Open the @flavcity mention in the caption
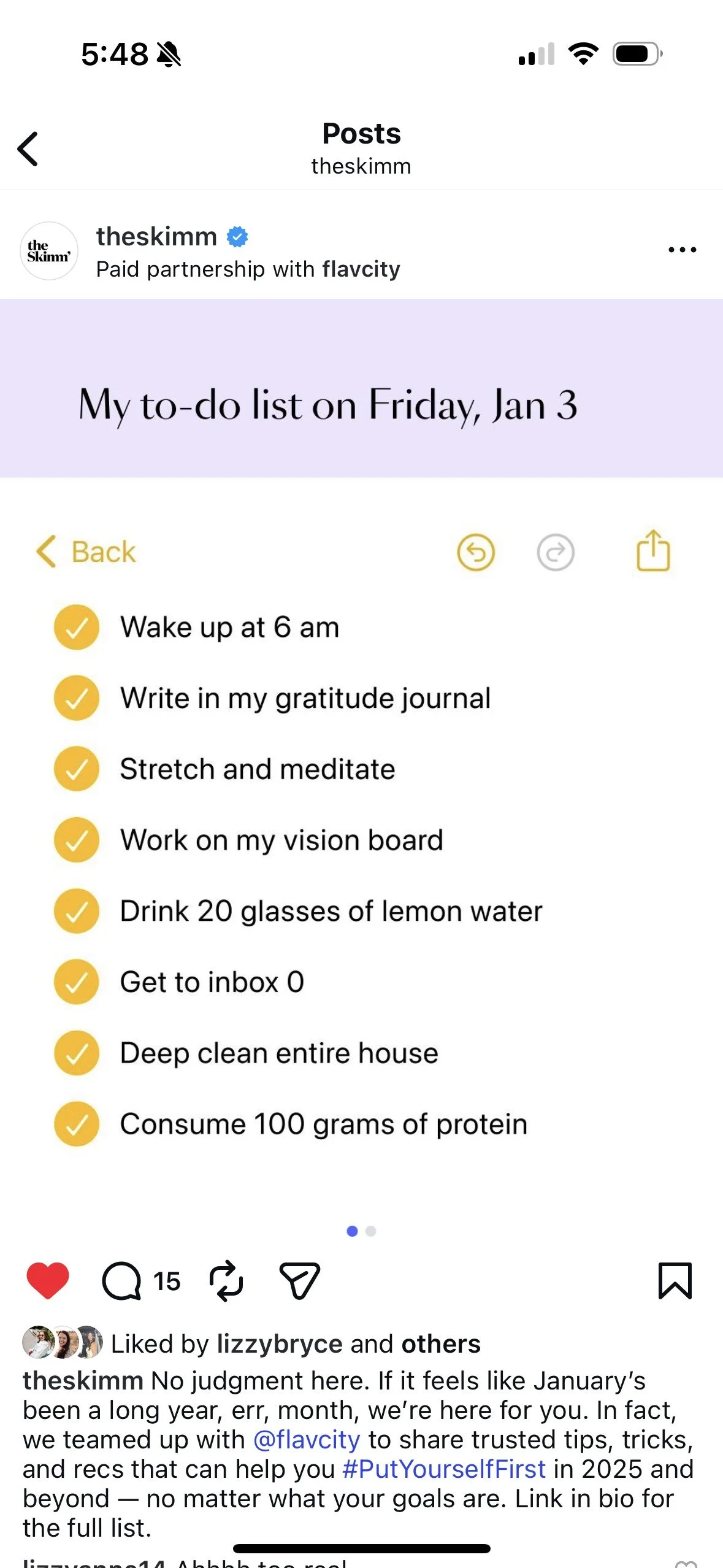 (x=307, y=1439)
